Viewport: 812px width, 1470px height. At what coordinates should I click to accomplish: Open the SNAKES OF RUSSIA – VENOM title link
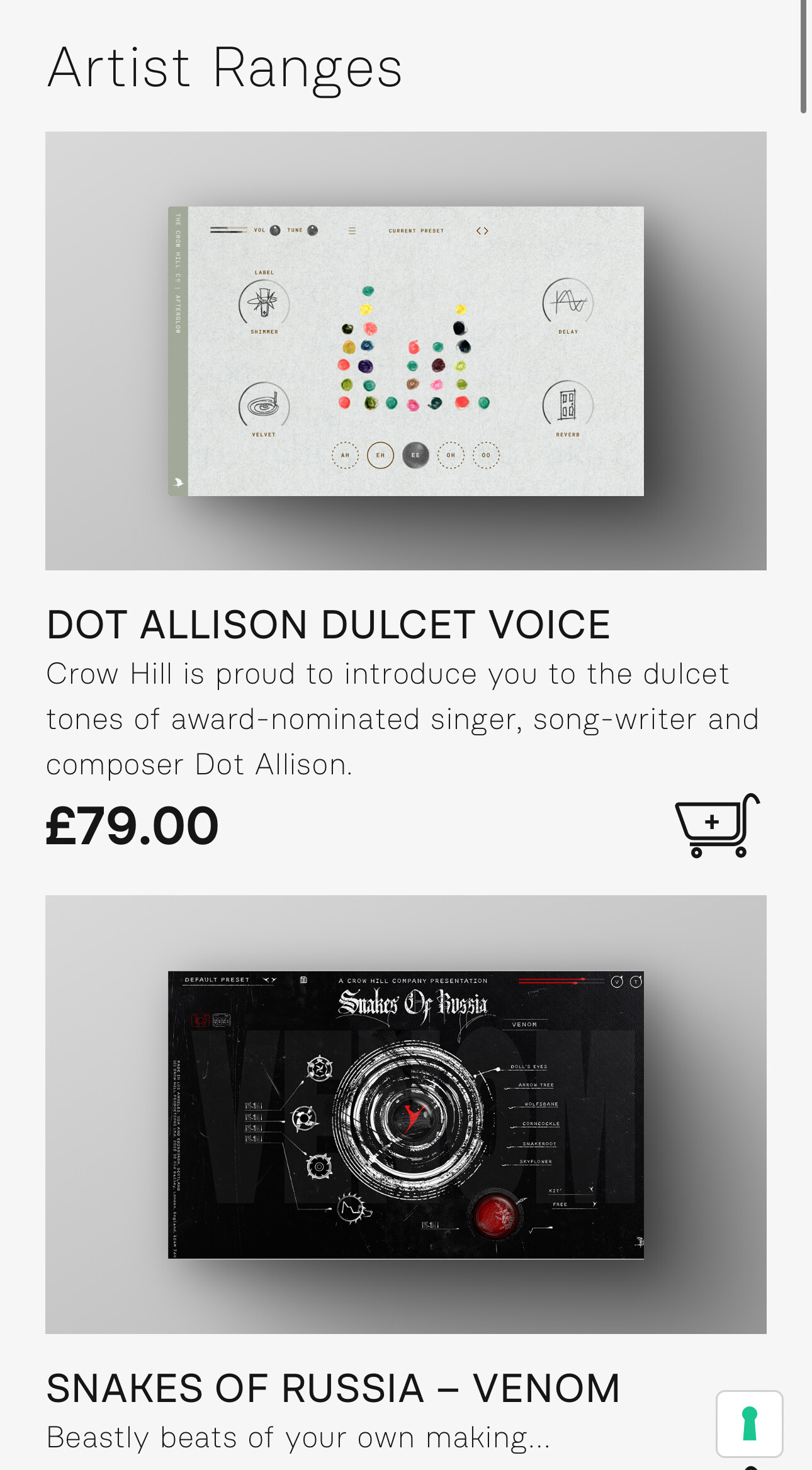pyautogui.click(x=333, y=1388)
